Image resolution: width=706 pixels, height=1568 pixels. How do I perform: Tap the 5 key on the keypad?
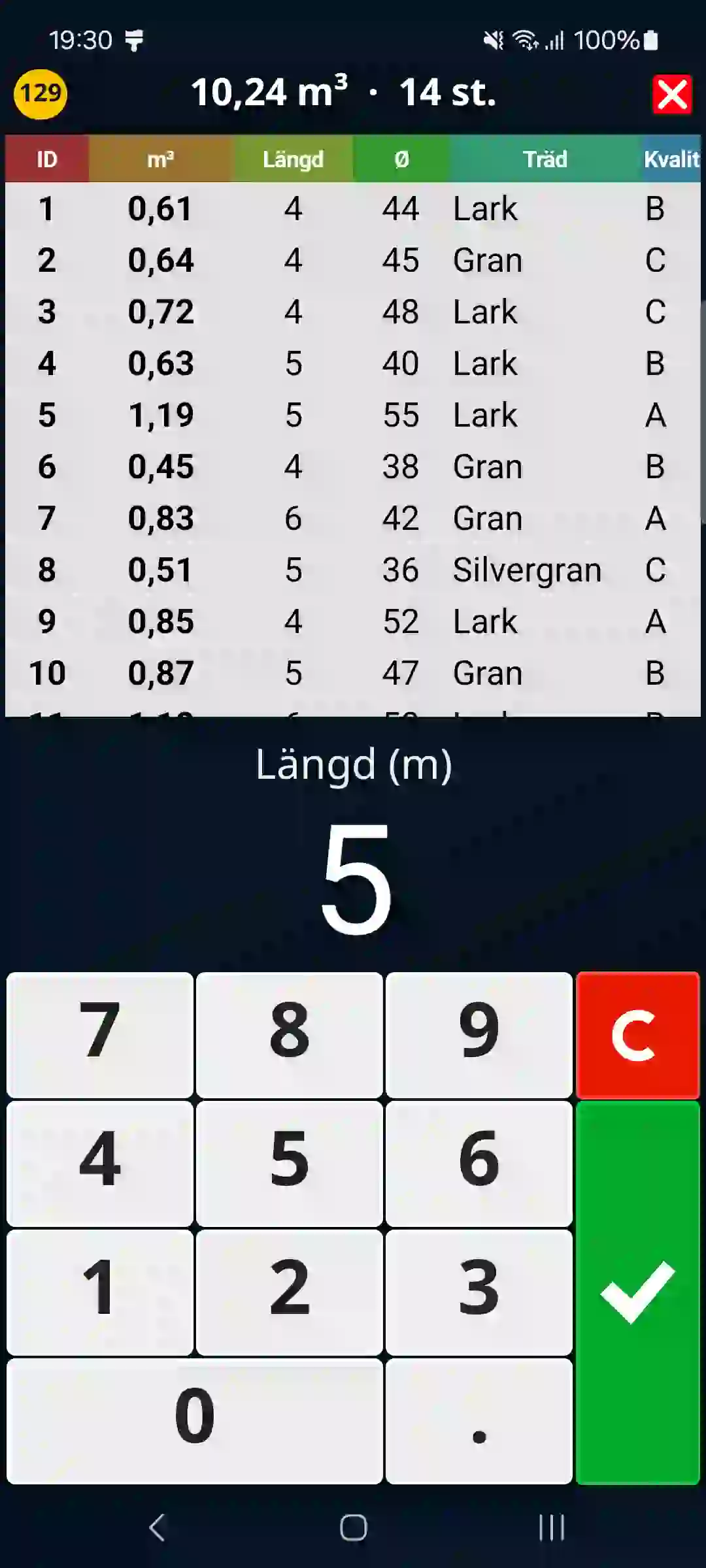pyautogui.click(x=290, y=1164)
